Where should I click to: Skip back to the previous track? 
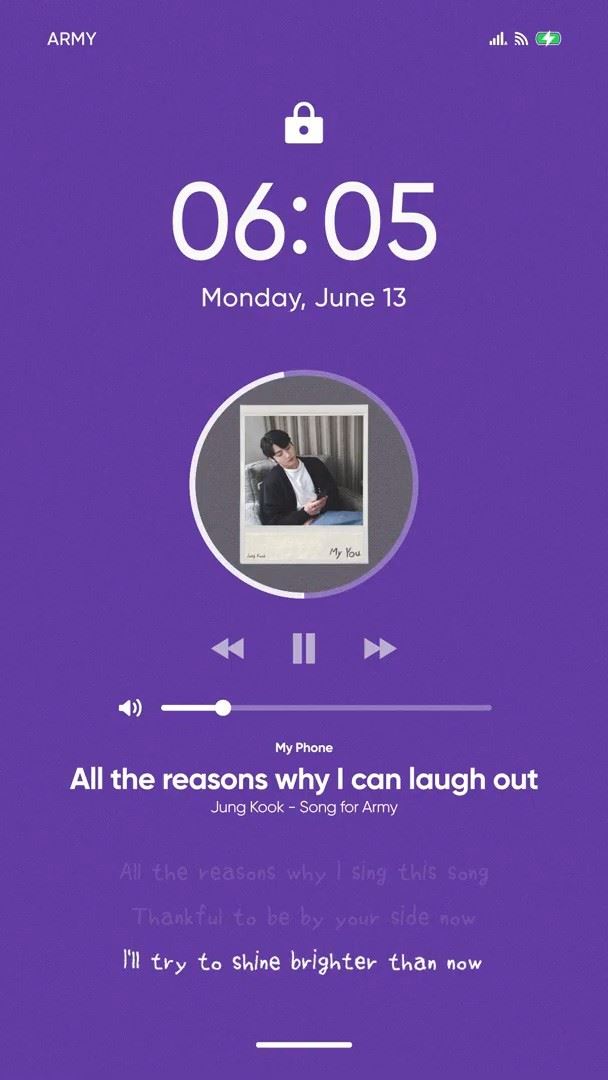(228, 649)
